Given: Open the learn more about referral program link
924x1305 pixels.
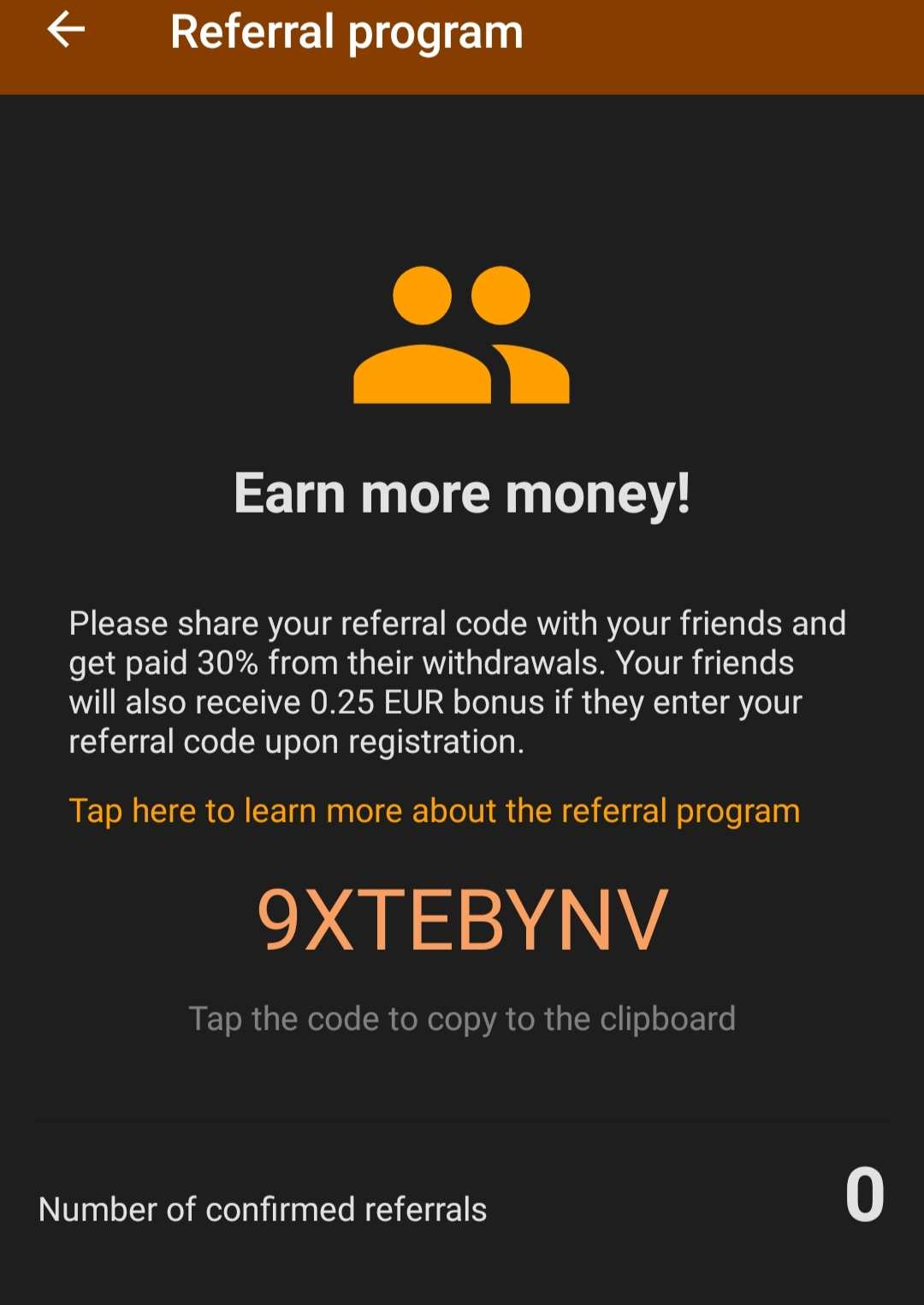Looking at the screenshot, I should (x=434, y=810).
